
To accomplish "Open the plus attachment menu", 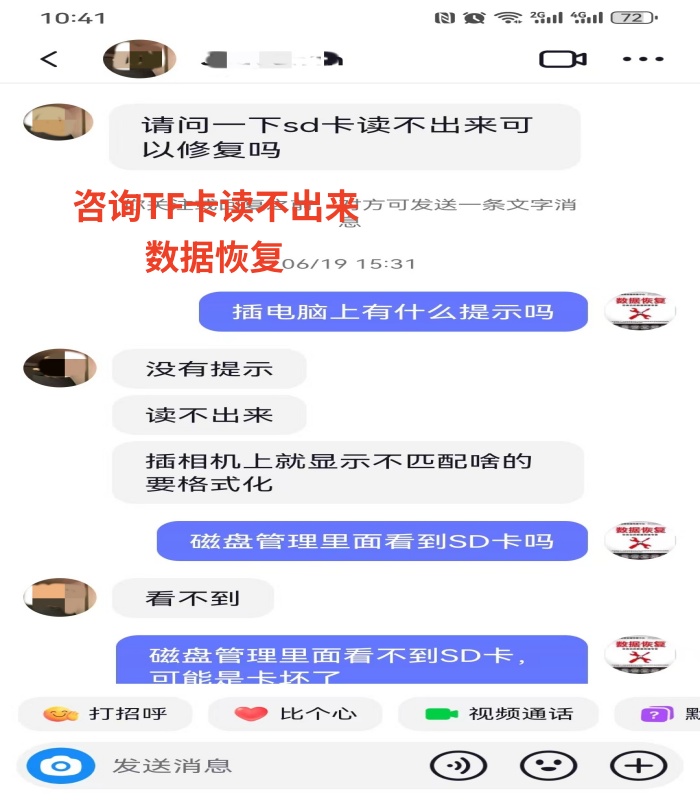I will pos(637,766).
